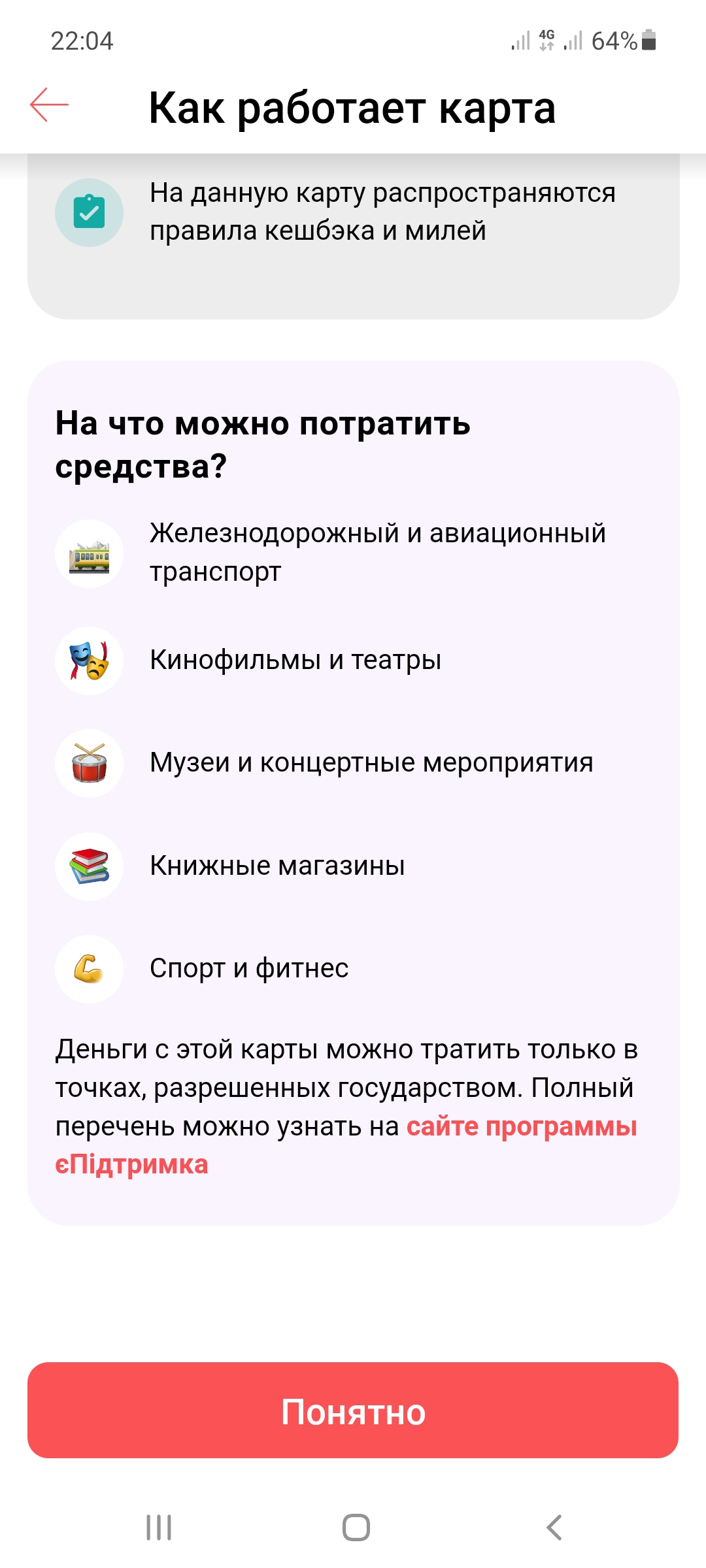
Task: Open recent apps from navigation bar
Action: coord(159,1527)
